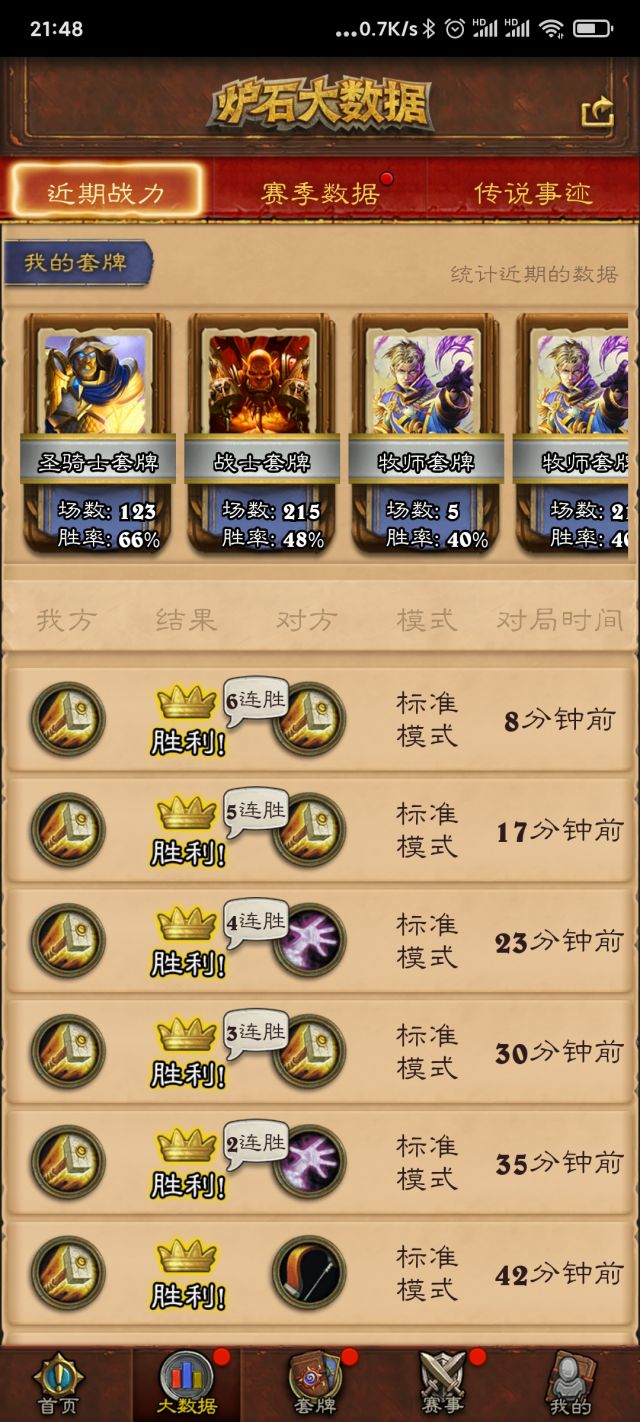Open the 传说事迹 tab
This screenshot has height=1422, width=640.
532,192
